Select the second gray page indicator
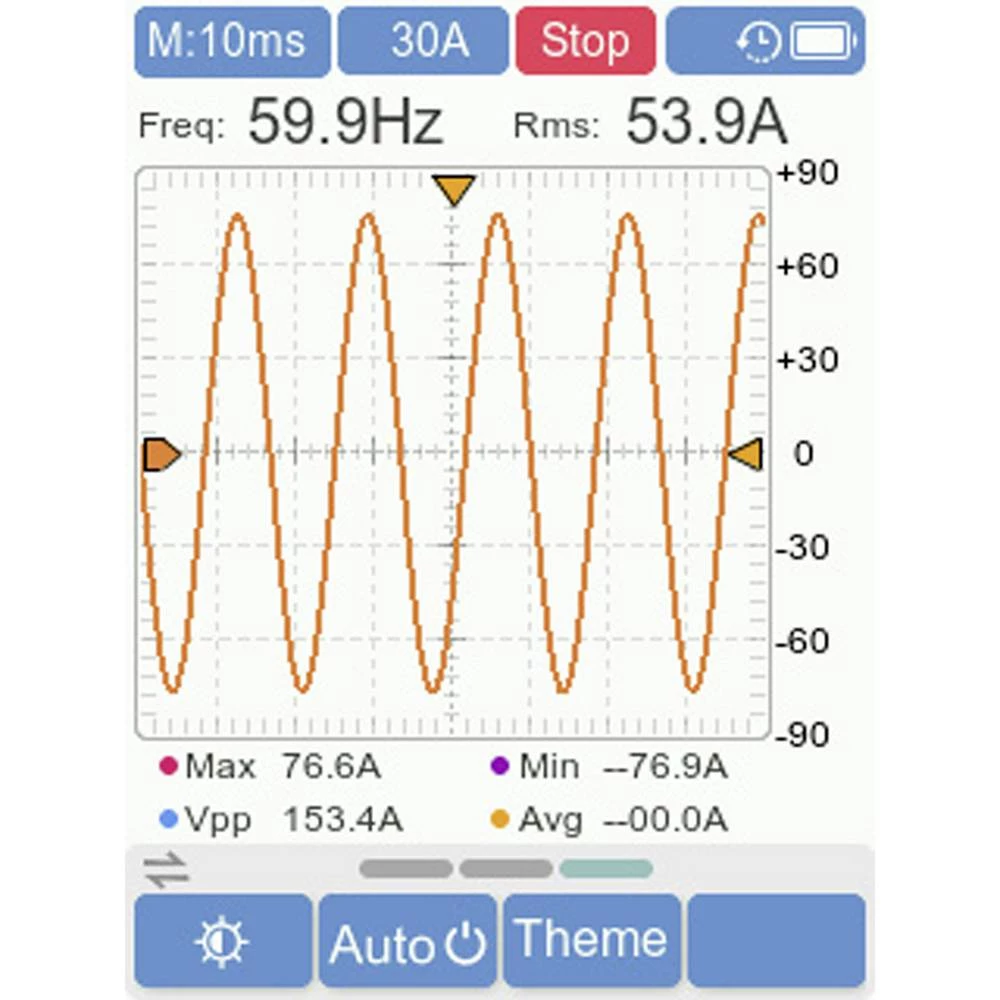Screen dimensions: 1000x1000 [505, 868]
